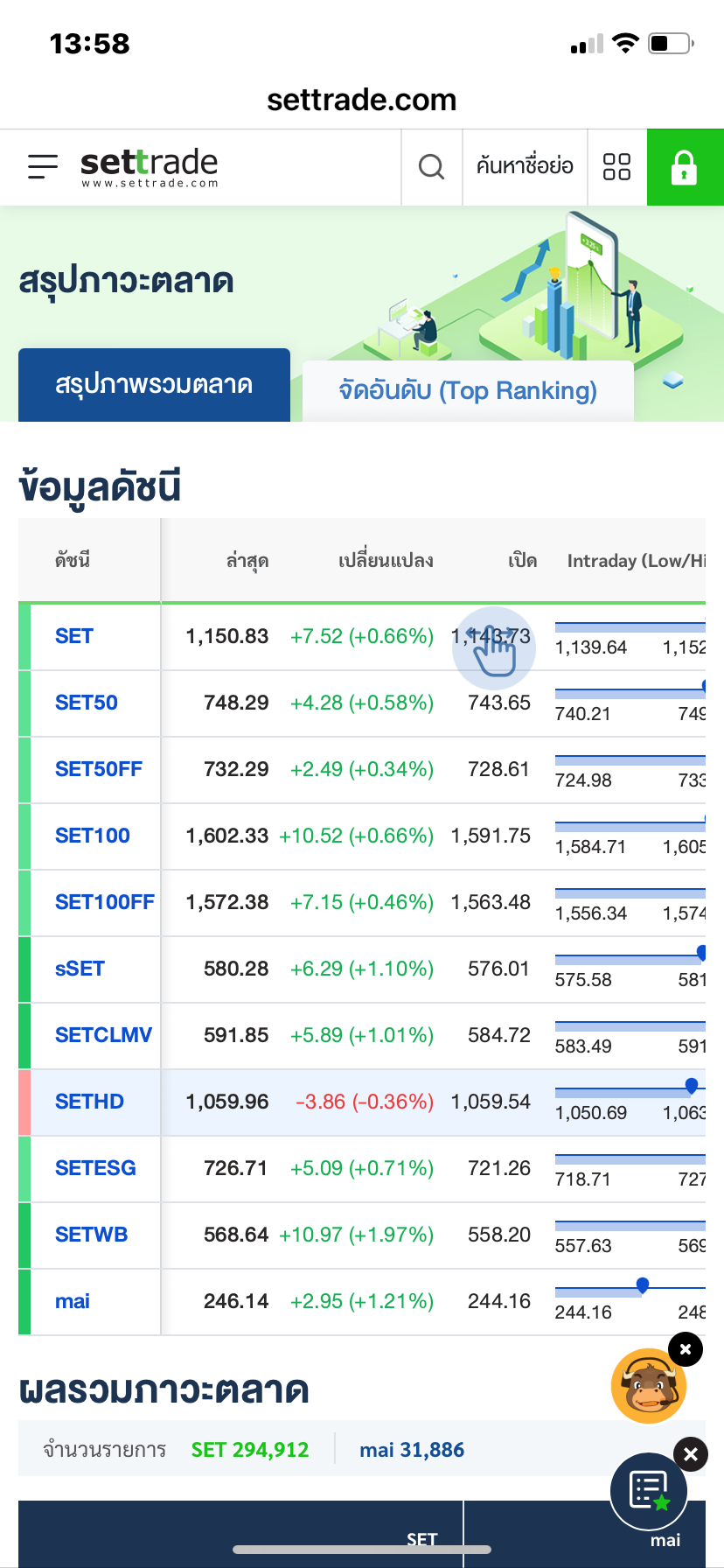Tap the green lock login button
Screen dimensions: 724x1568
[x=685, y=166]
